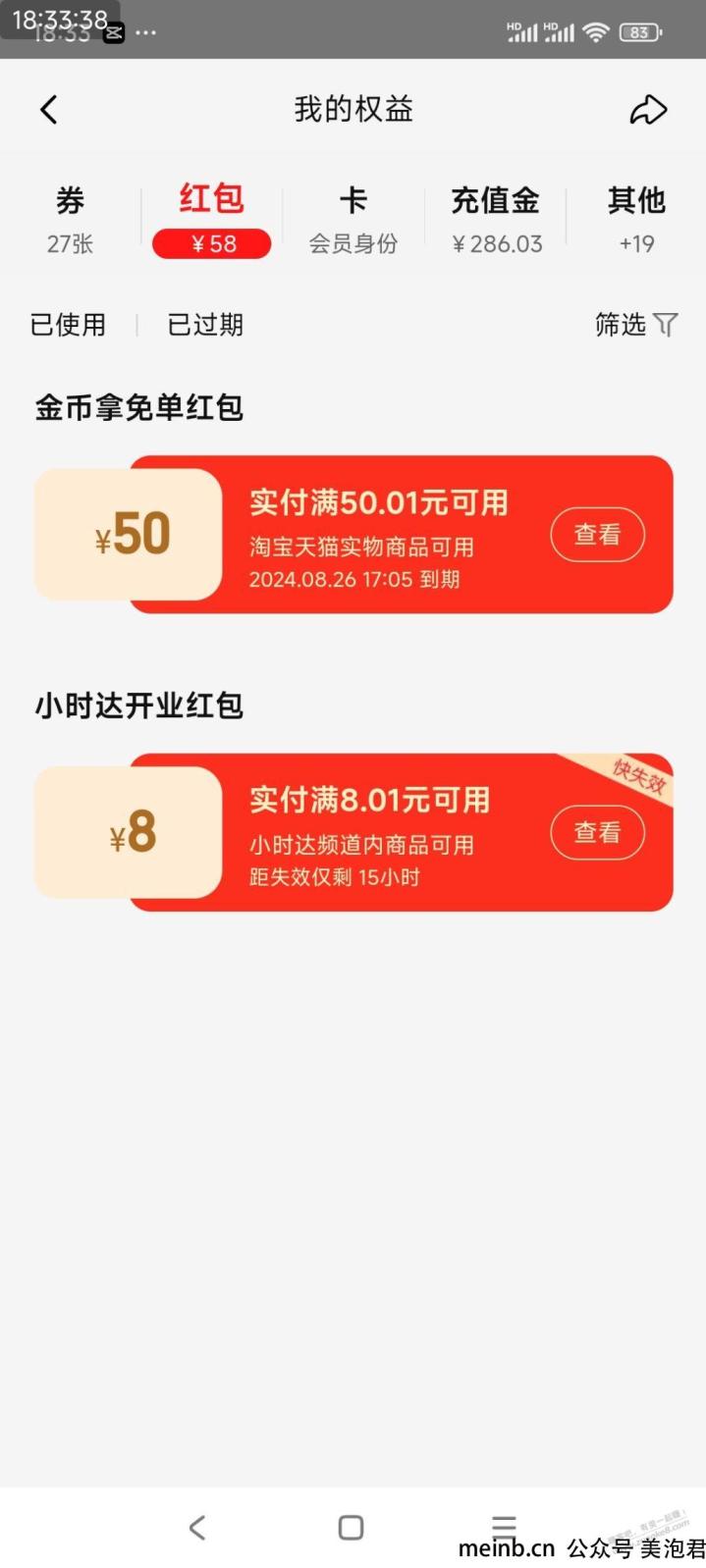
Task: Open the 筛选 filter
Action: point(636,325)
